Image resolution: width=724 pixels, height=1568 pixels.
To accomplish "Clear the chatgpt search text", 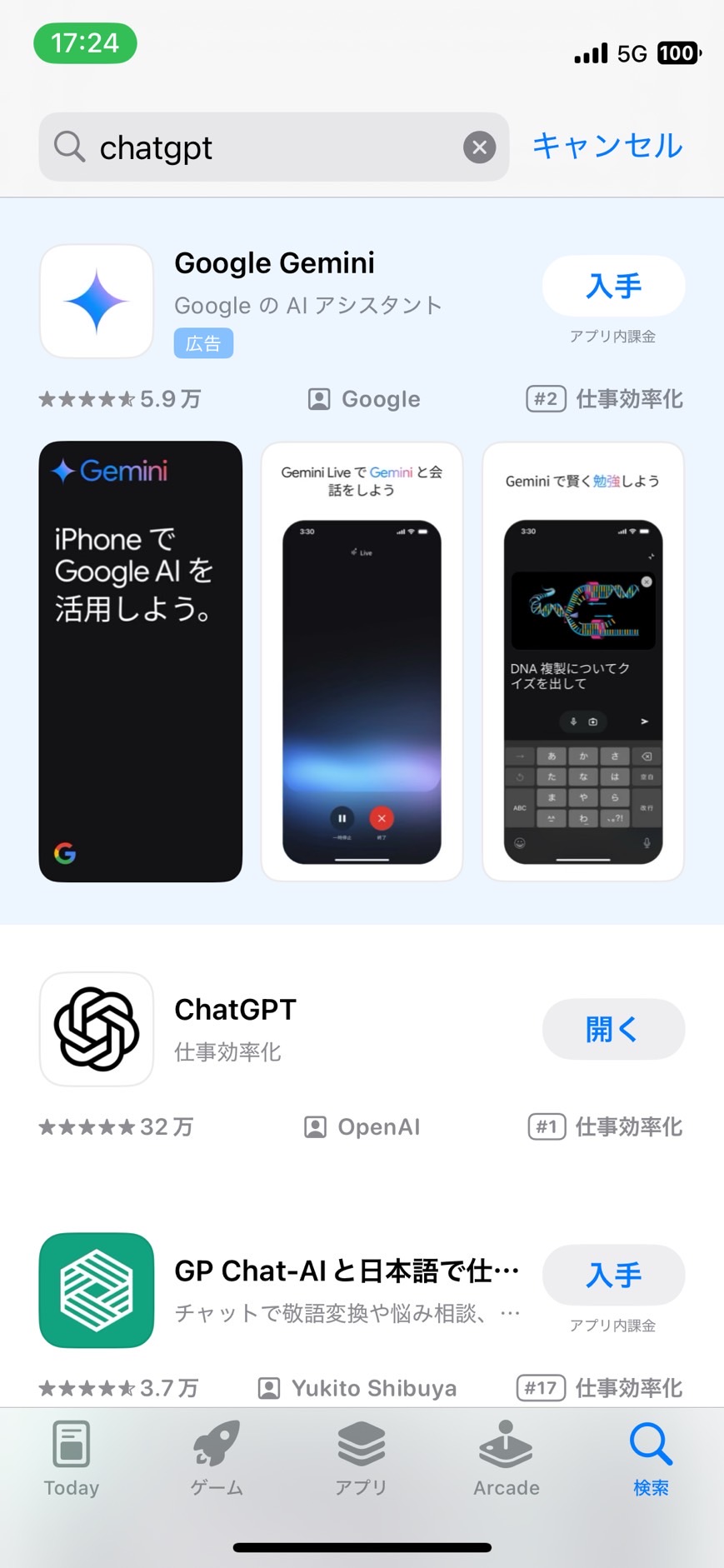I will pyautogui.click(x=479, y=147).
